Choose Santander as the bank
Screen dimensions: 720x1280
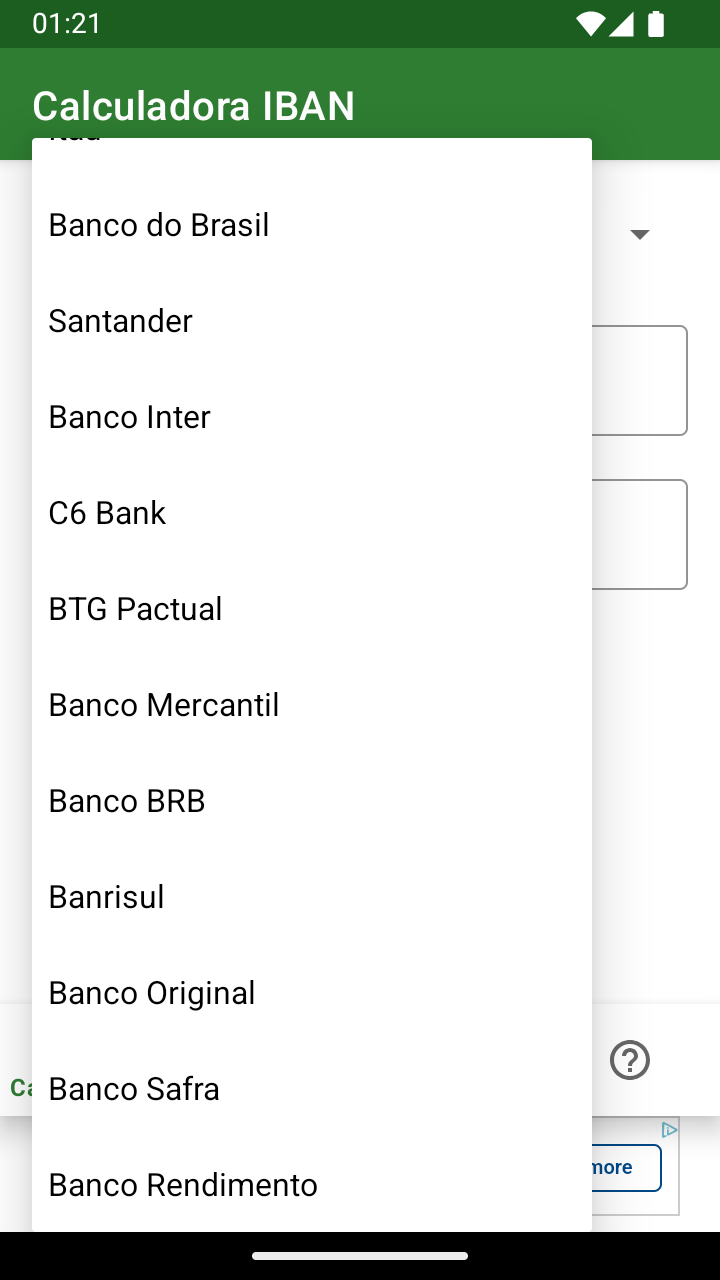point(121,321)
